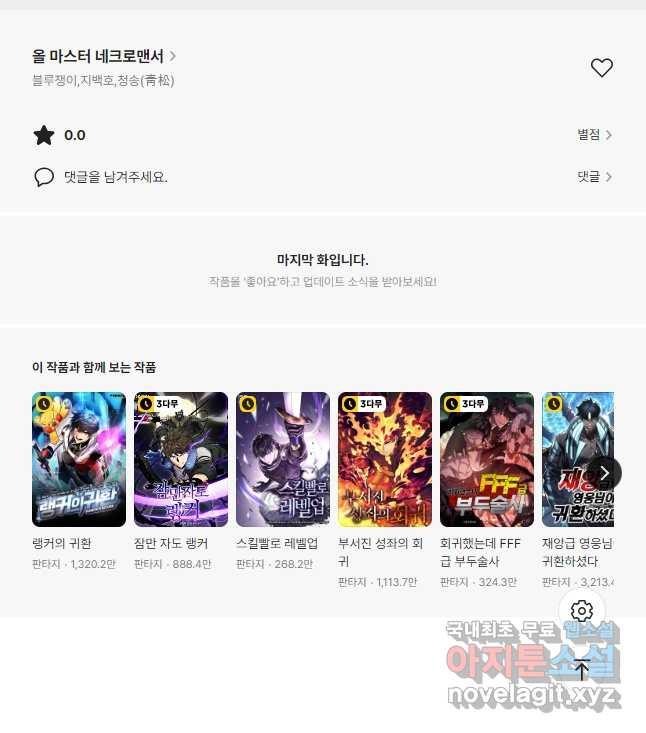
Task: Like this work with the heart icon
Action: click(601, 68)
